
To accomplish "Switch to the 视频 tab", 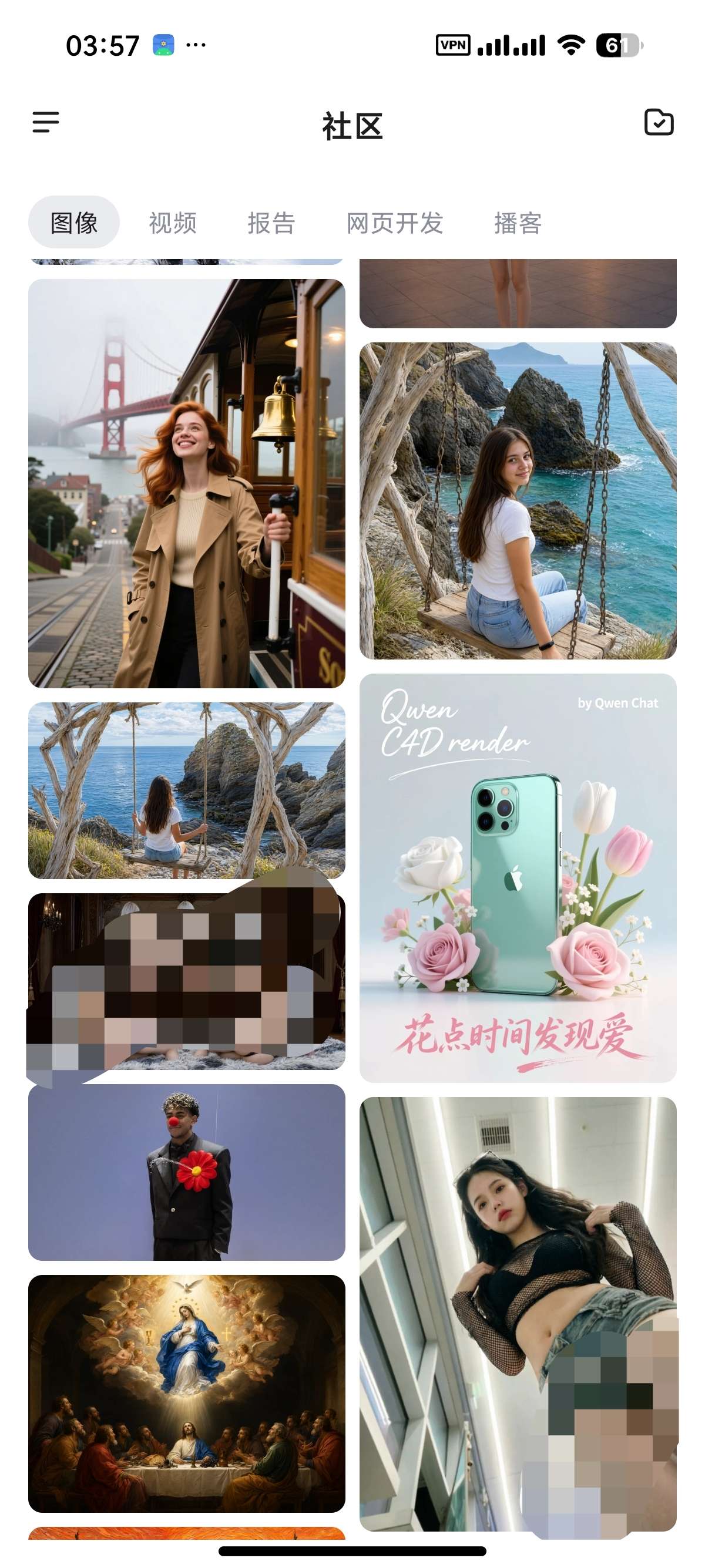I will (173, 223).
